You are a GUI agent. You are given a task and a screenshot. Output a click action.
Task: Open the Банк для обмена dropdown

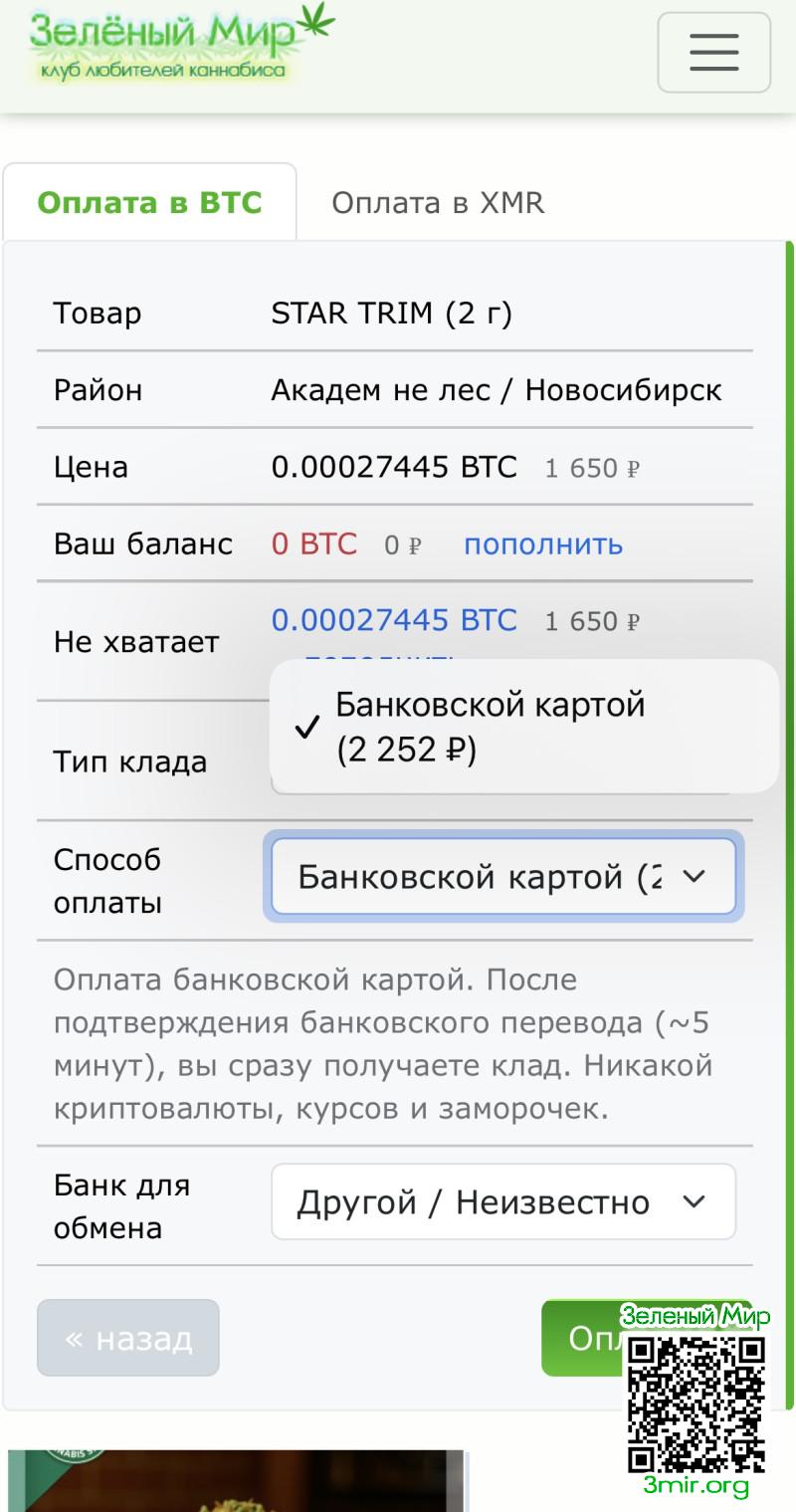coord(503,1201)
